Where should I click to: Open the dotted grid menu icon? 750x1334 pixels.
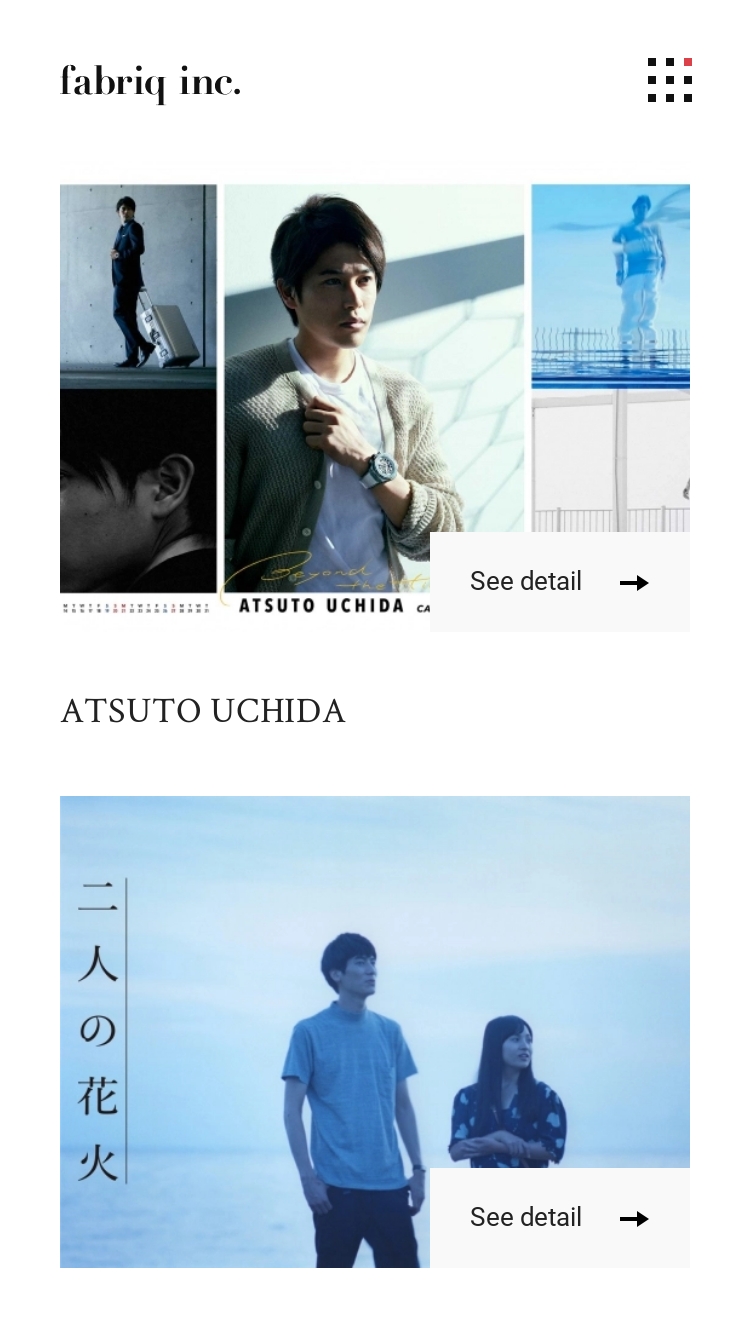coord(669,80)
